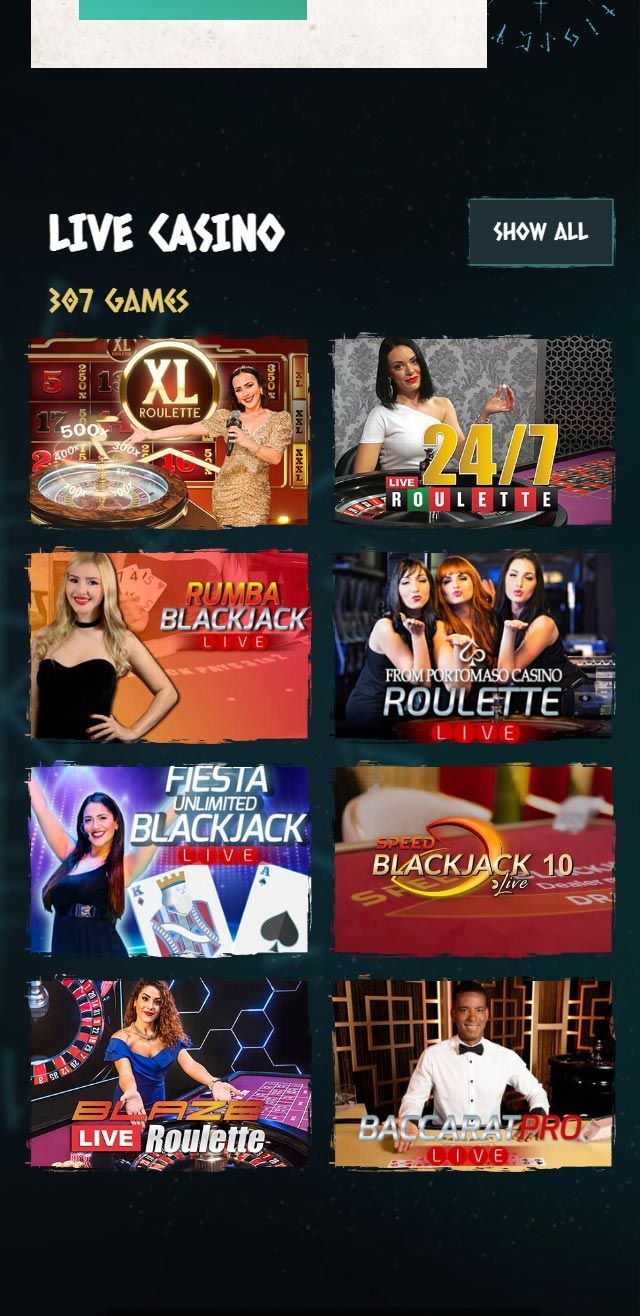Open Blaze Live Roulette

coord(169,1074)
